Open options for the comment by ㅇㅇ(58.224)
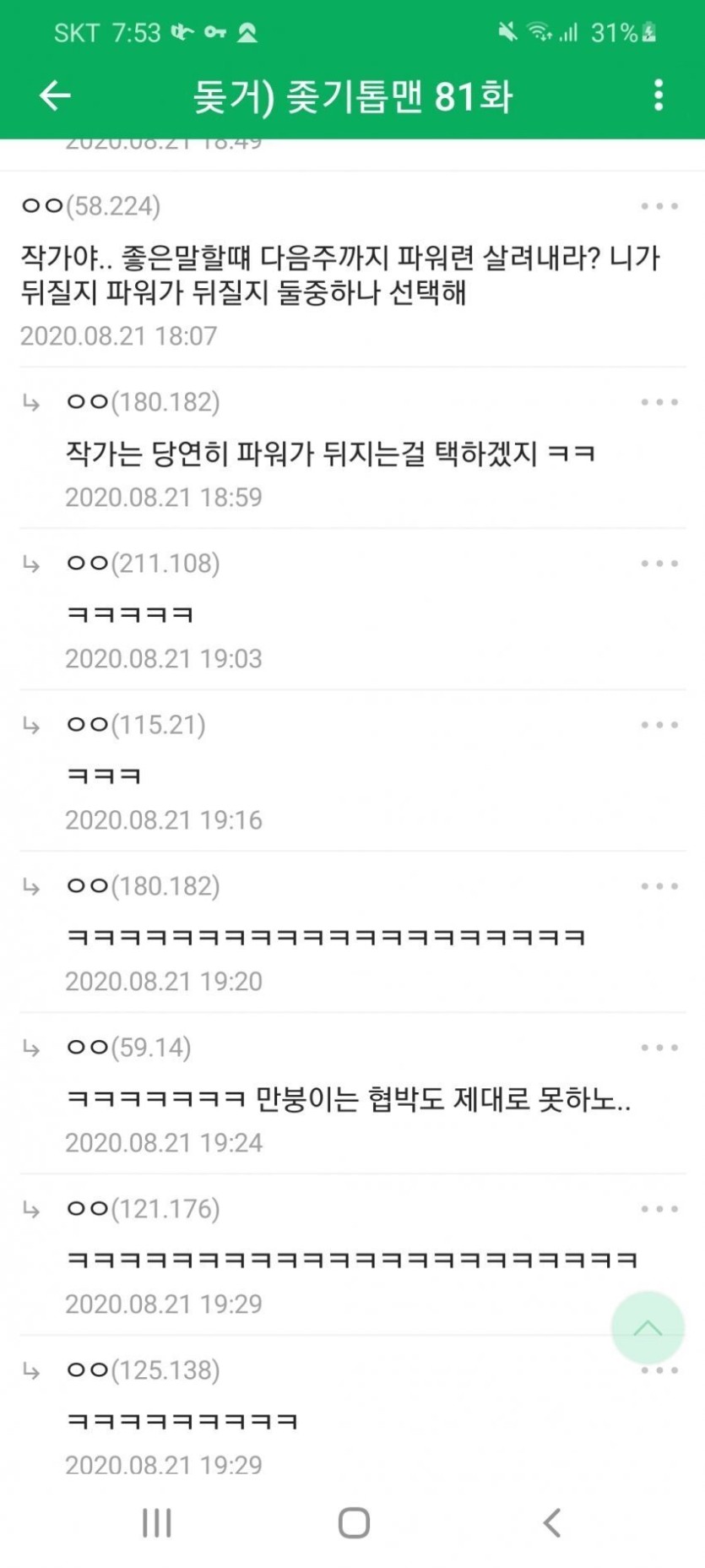Viewport: 705px width, 1568px height. (x=659, y=206)
